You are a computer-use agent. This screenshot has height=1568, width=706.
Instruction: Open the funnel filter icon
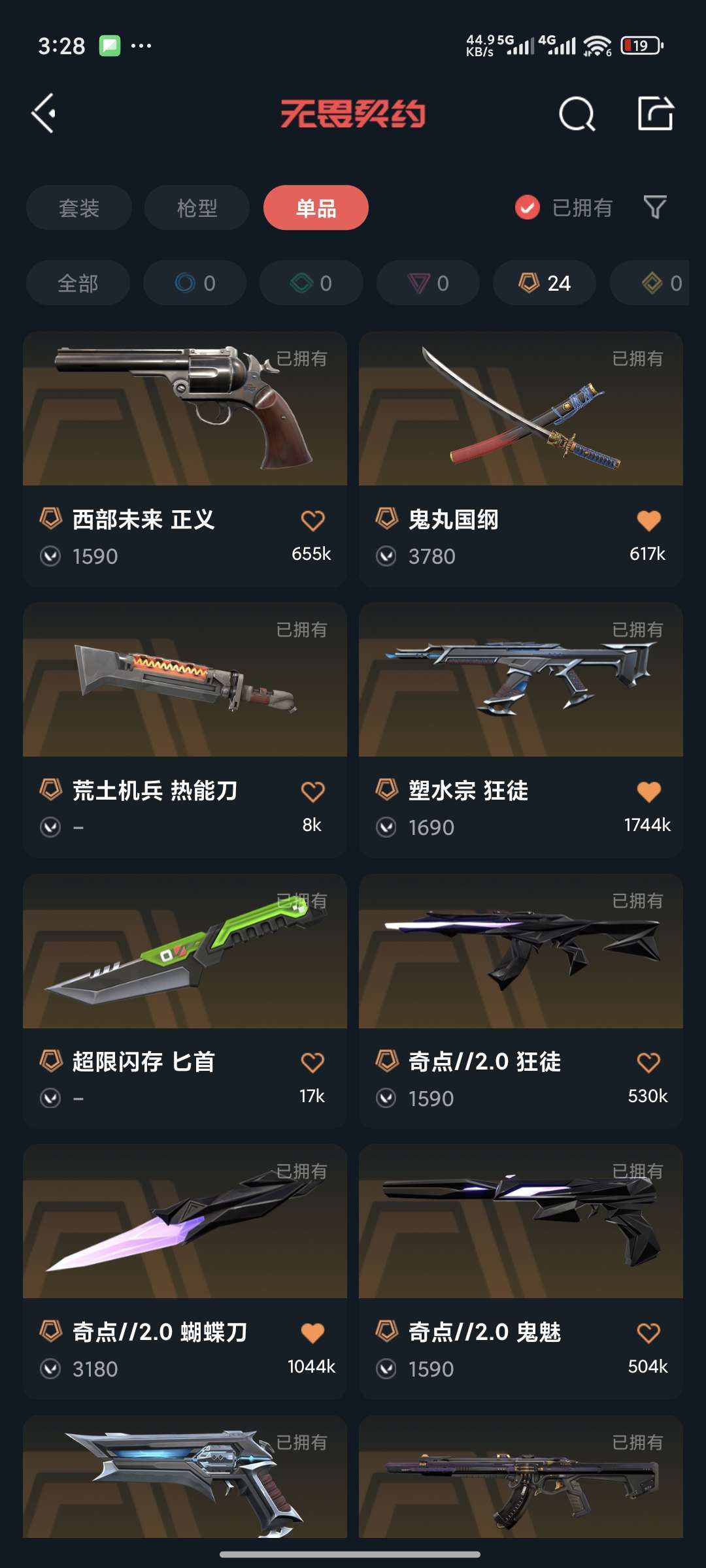click(655, 208)
